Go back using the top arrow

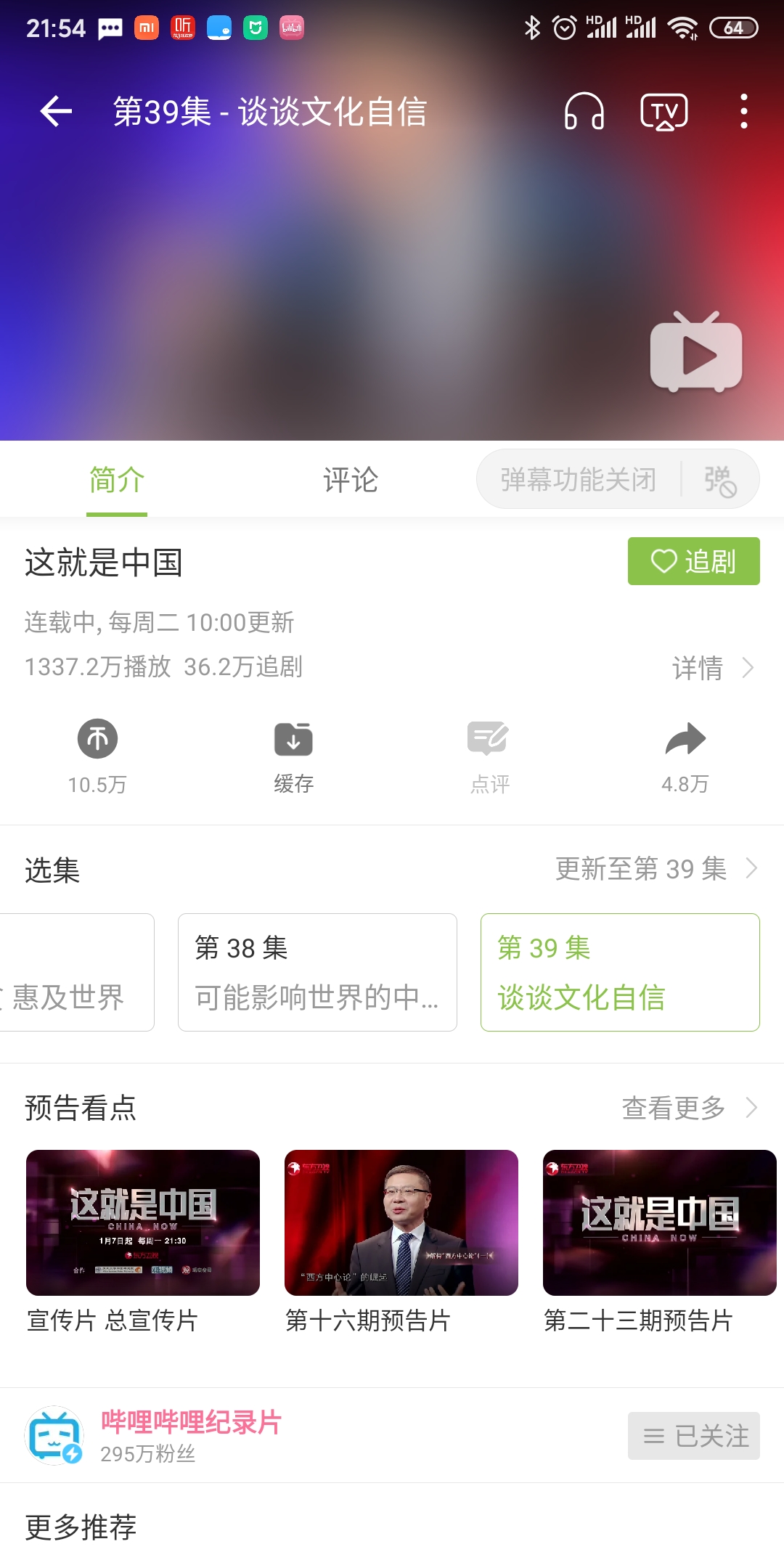point(56,112)
